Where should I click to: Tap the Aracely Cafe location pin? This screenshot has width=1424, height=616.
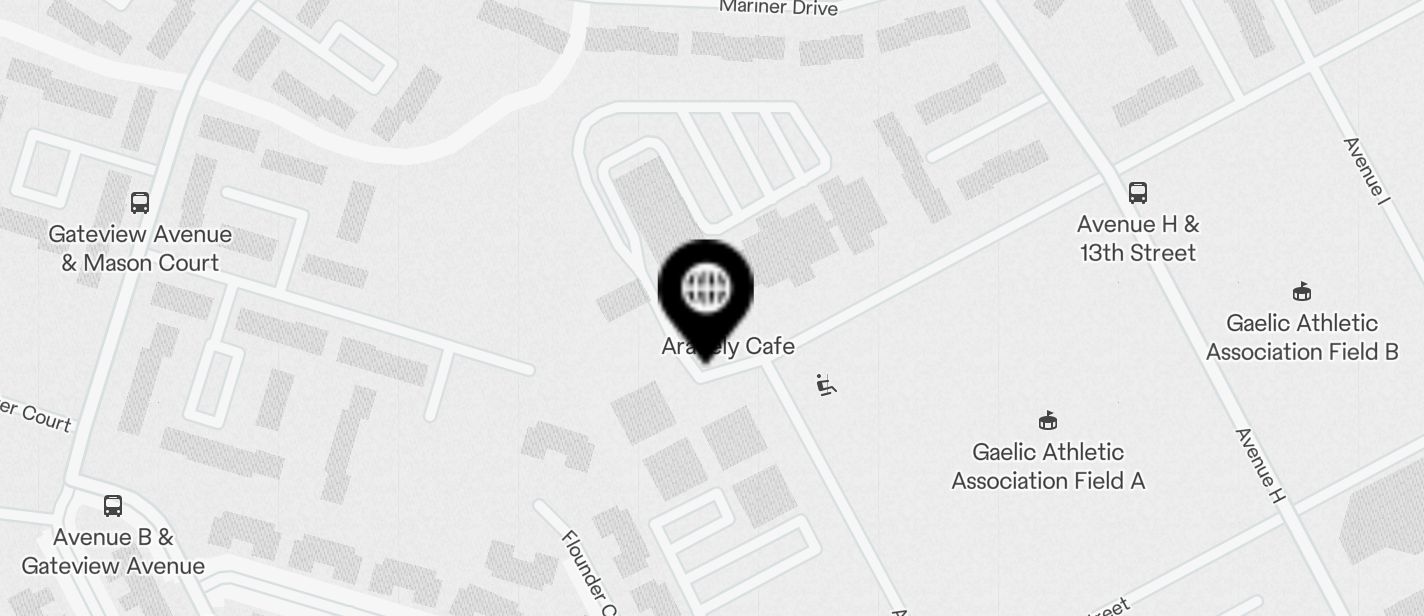(705, 291)
